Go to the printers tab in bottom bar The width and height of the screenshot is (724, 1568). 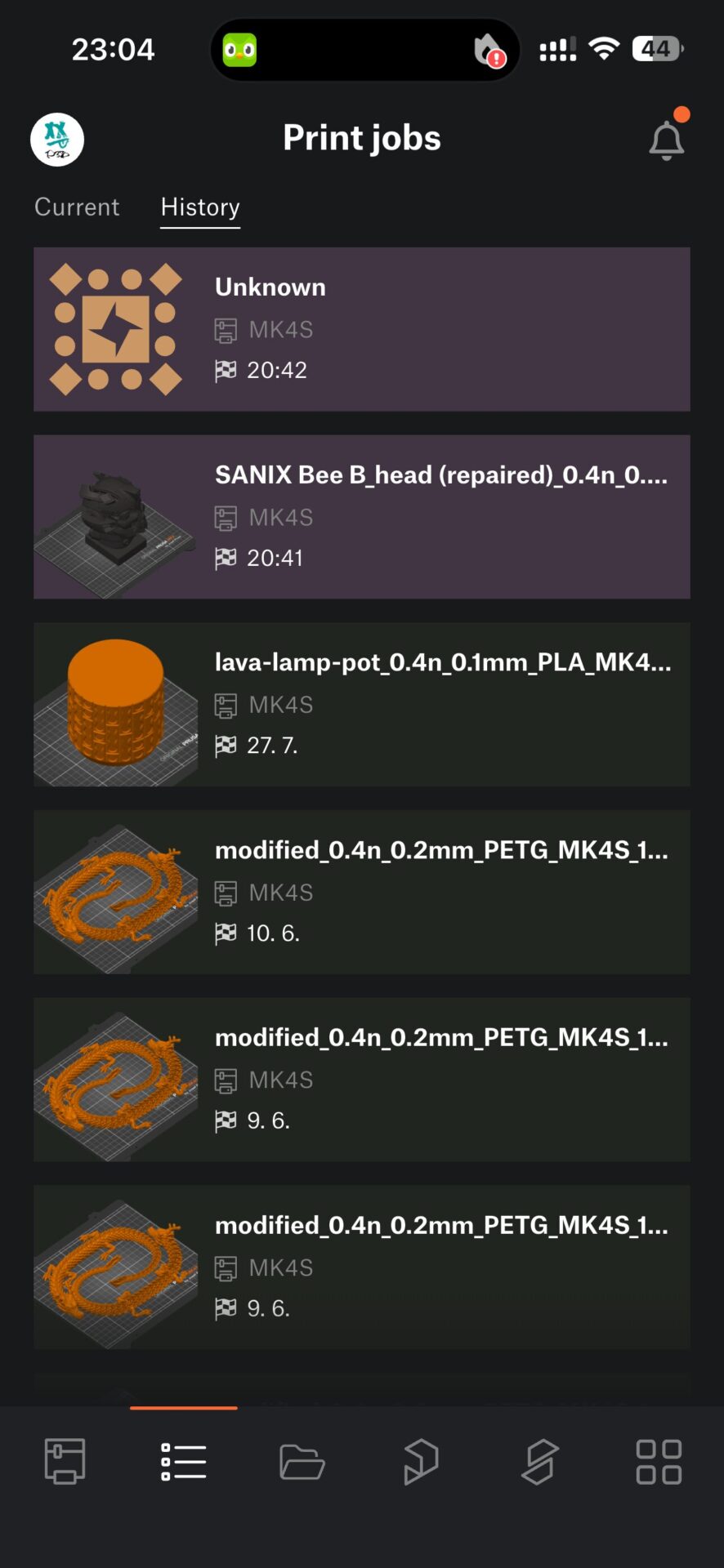(65, 1461)
